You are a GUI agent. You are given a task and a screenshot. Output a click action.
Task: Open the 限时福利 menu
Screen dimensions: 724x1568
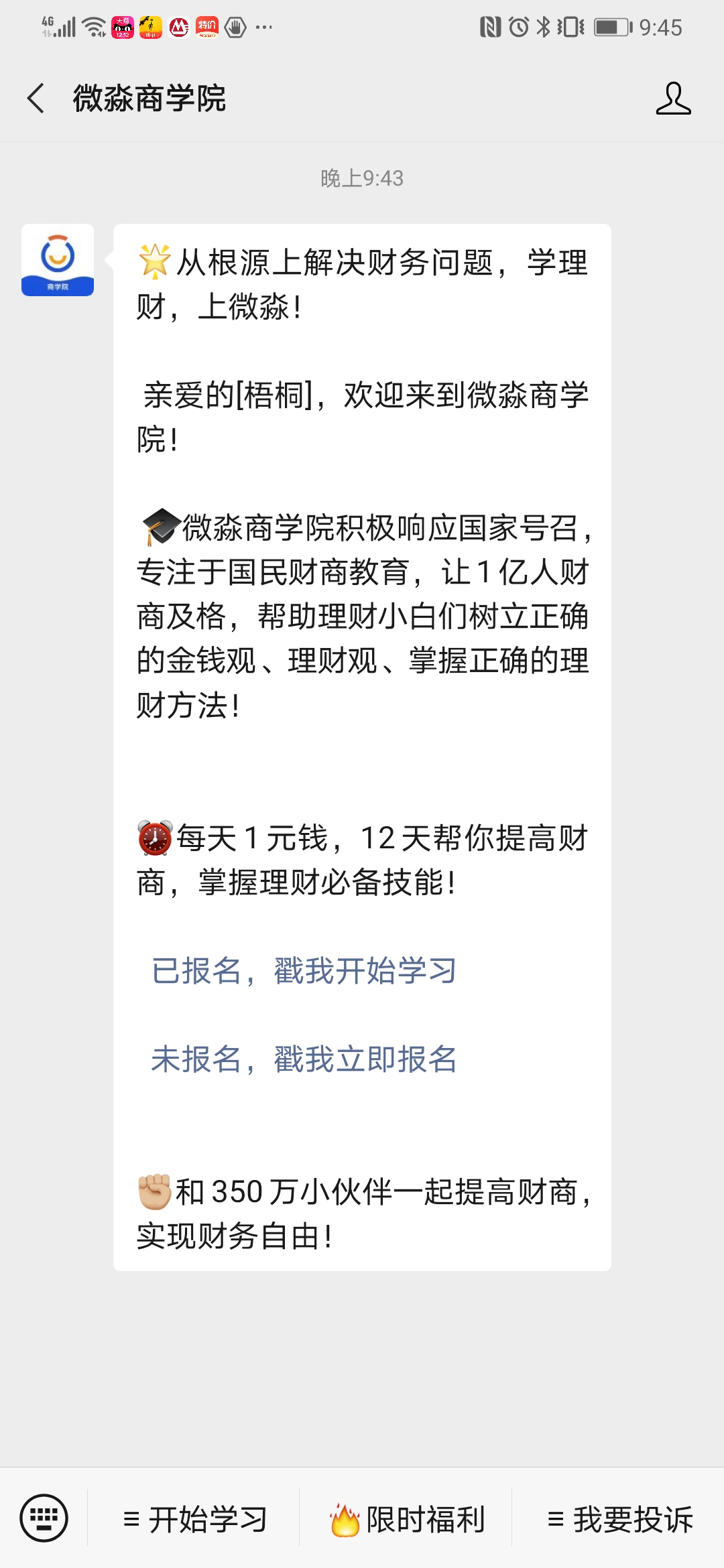pos(406,1519)
